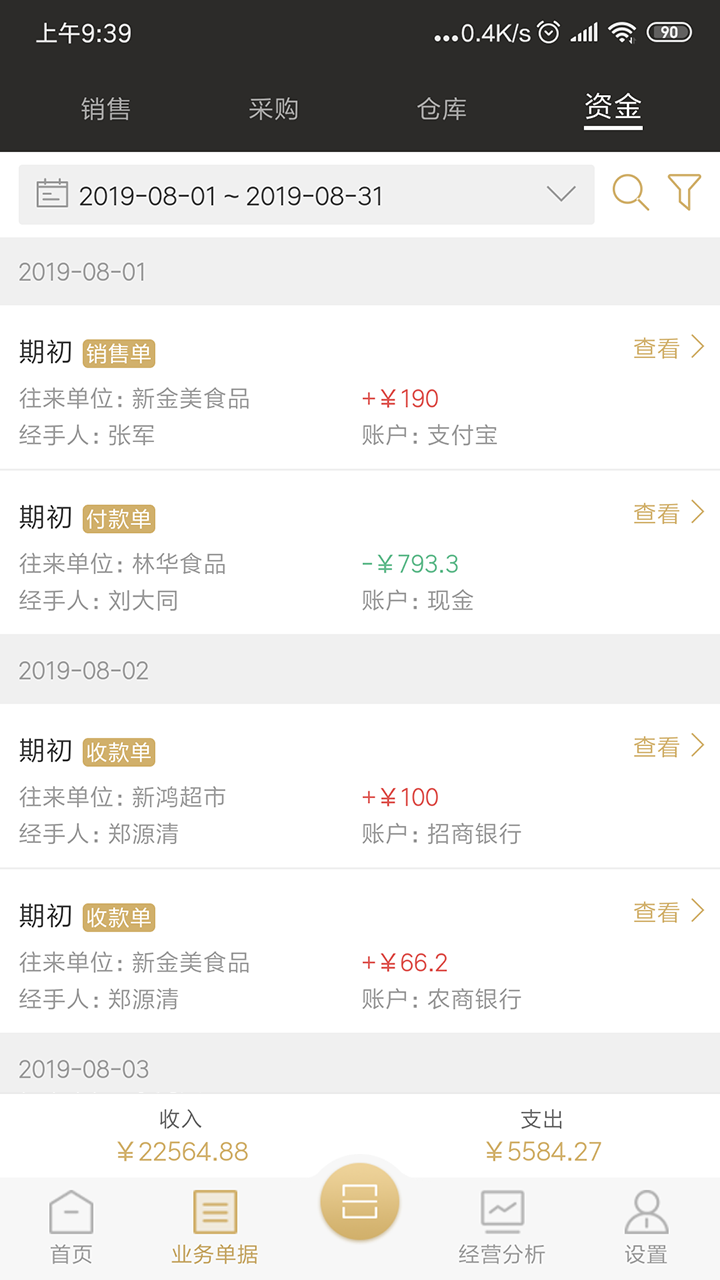
Task: Select the 首页 home icon
Action: coord(71,1213)
